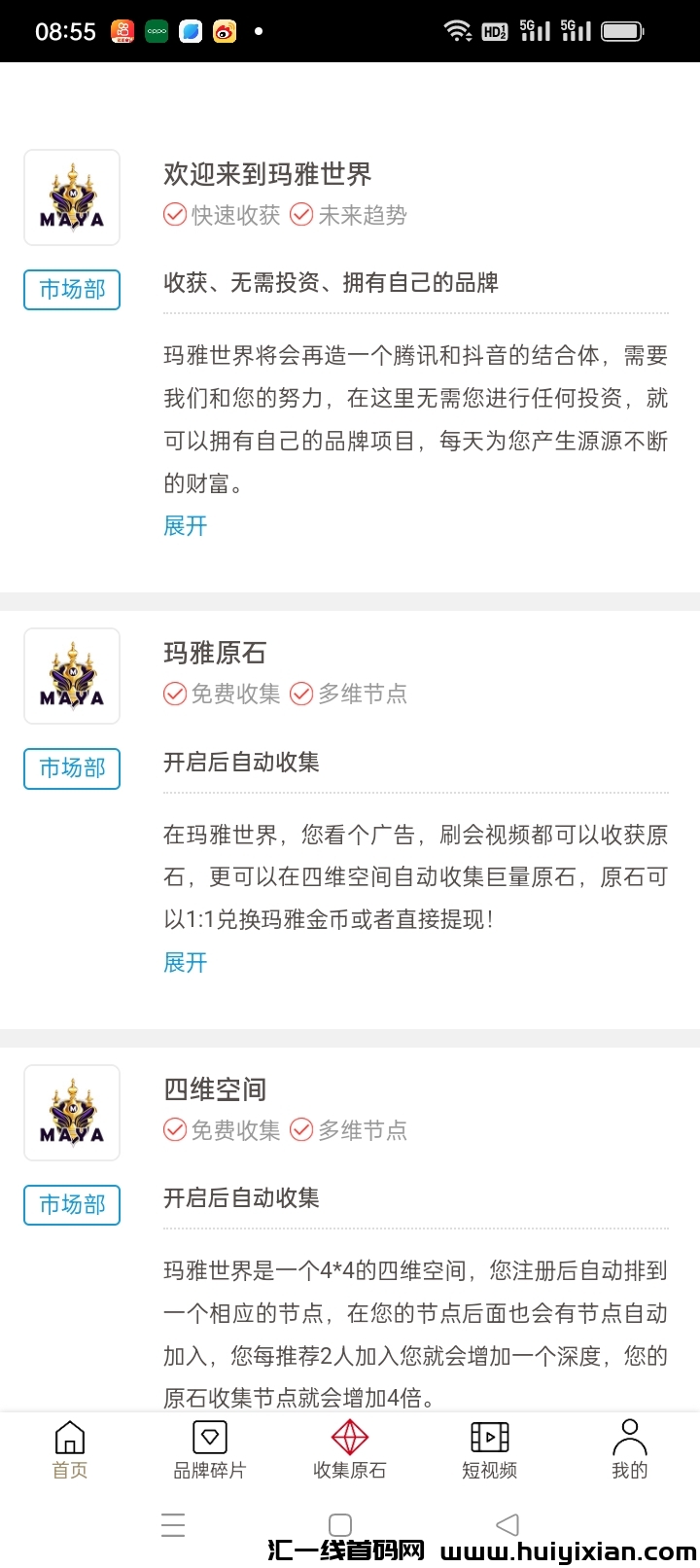The image size is (700, 1568).
Task: Switch to the 品牌碎片 tab
Action: point(210,1449)
